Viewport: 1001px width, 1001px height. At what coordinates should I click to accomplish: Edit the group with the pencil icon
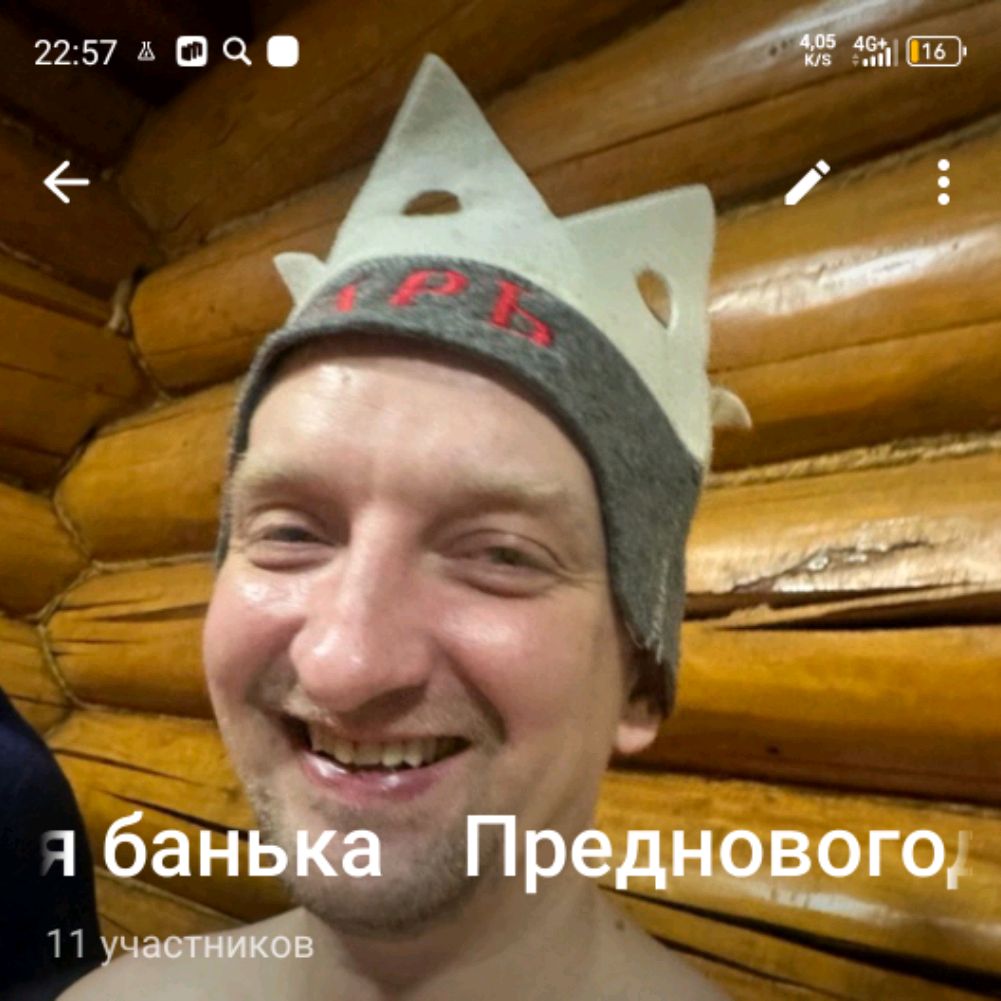(x=807, y=183)
